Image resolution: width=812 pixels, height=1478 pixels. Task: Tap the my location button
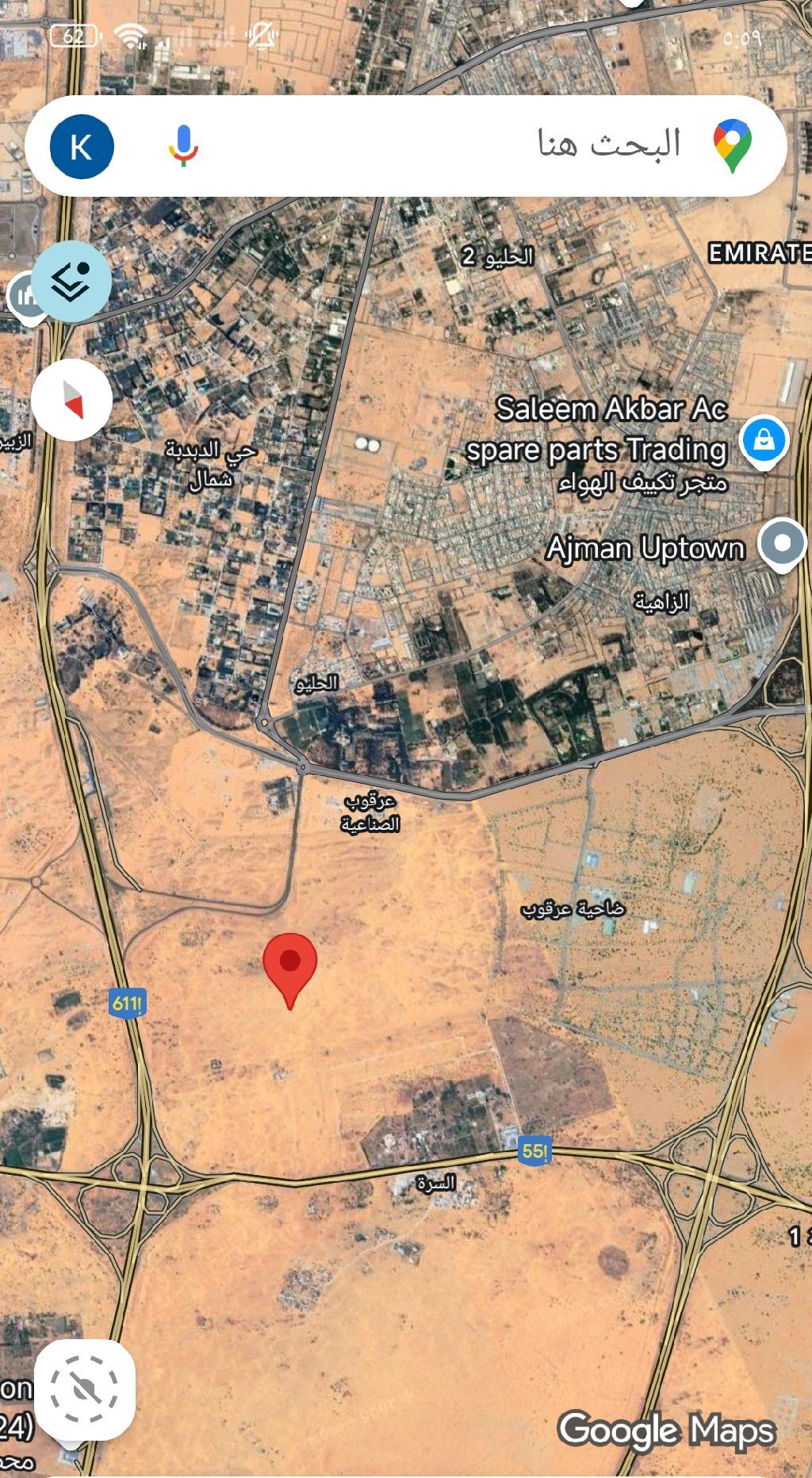pyautogui.click(x=84, y=1389)
